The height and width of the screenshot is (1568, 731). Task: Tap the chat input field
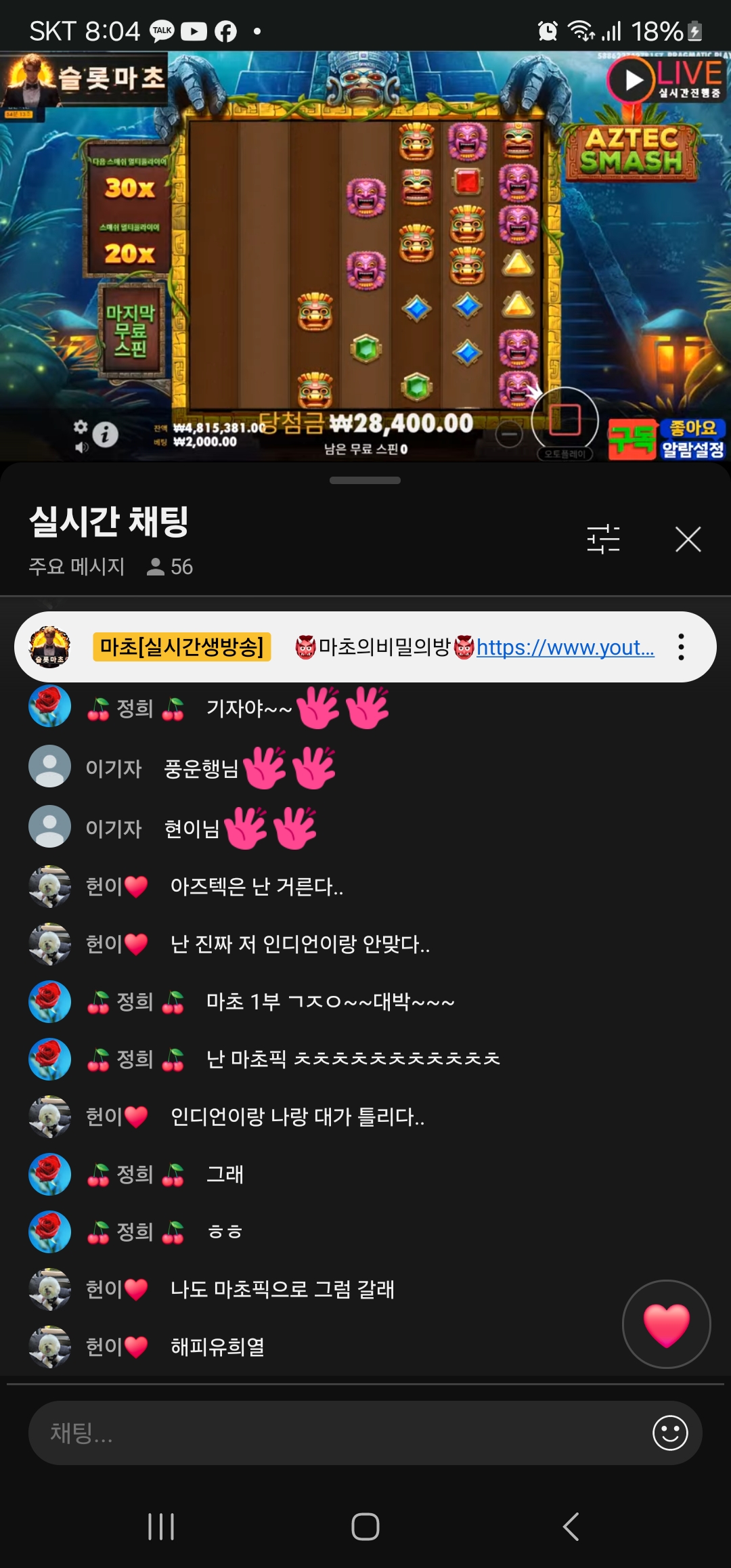(338, 1433)
